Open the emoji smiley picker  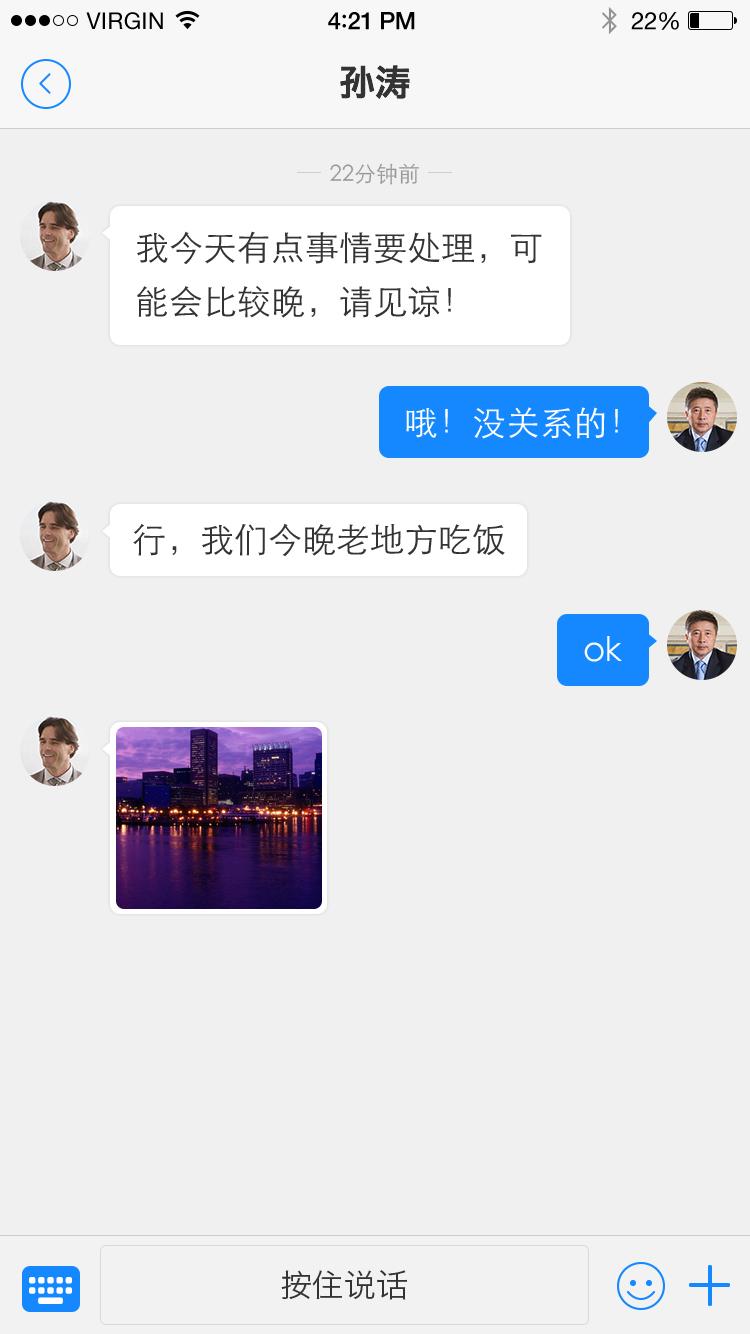pos(641,1286)
